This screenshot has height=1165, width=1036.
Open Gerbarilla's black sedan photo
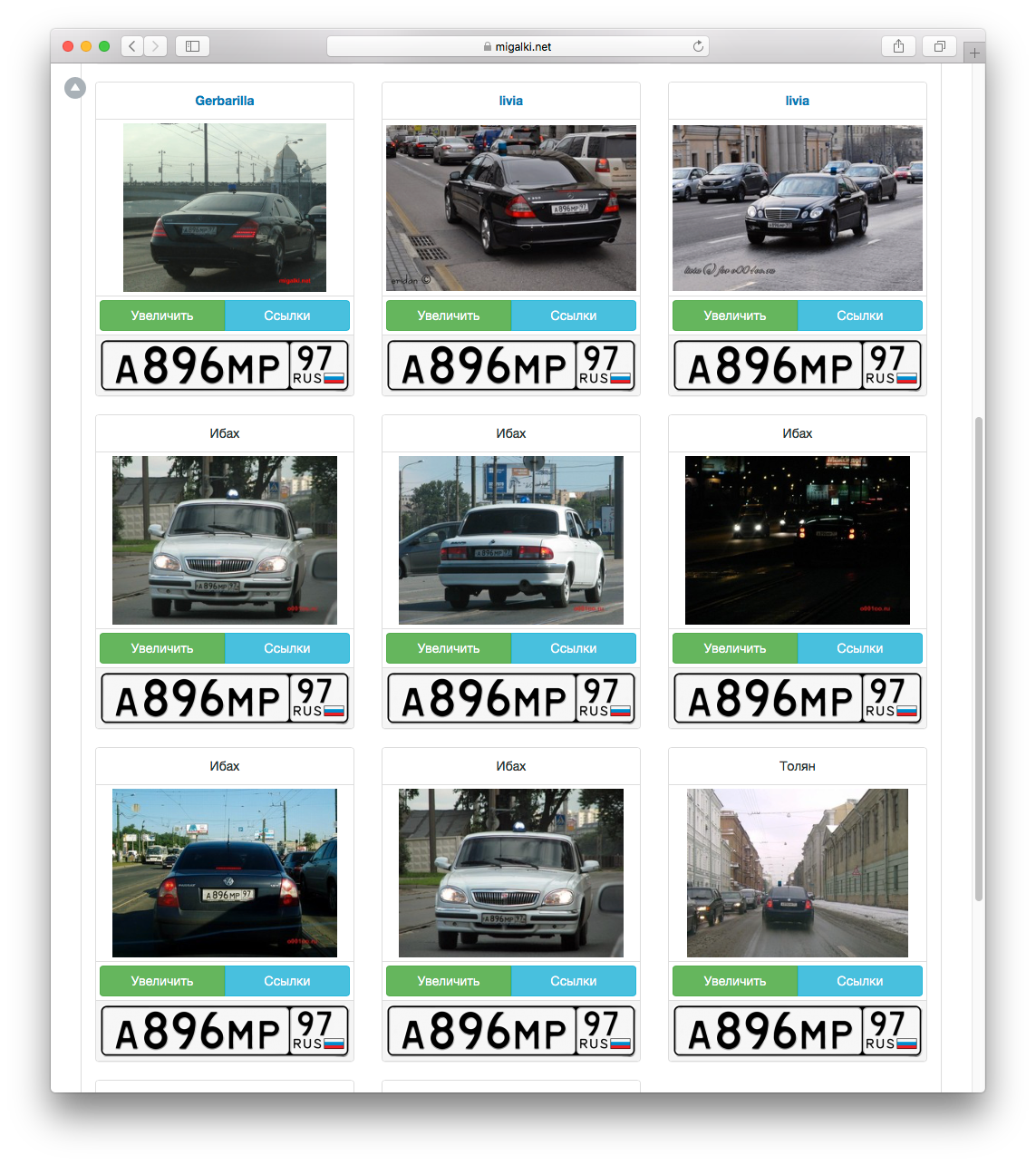point(225,208)
